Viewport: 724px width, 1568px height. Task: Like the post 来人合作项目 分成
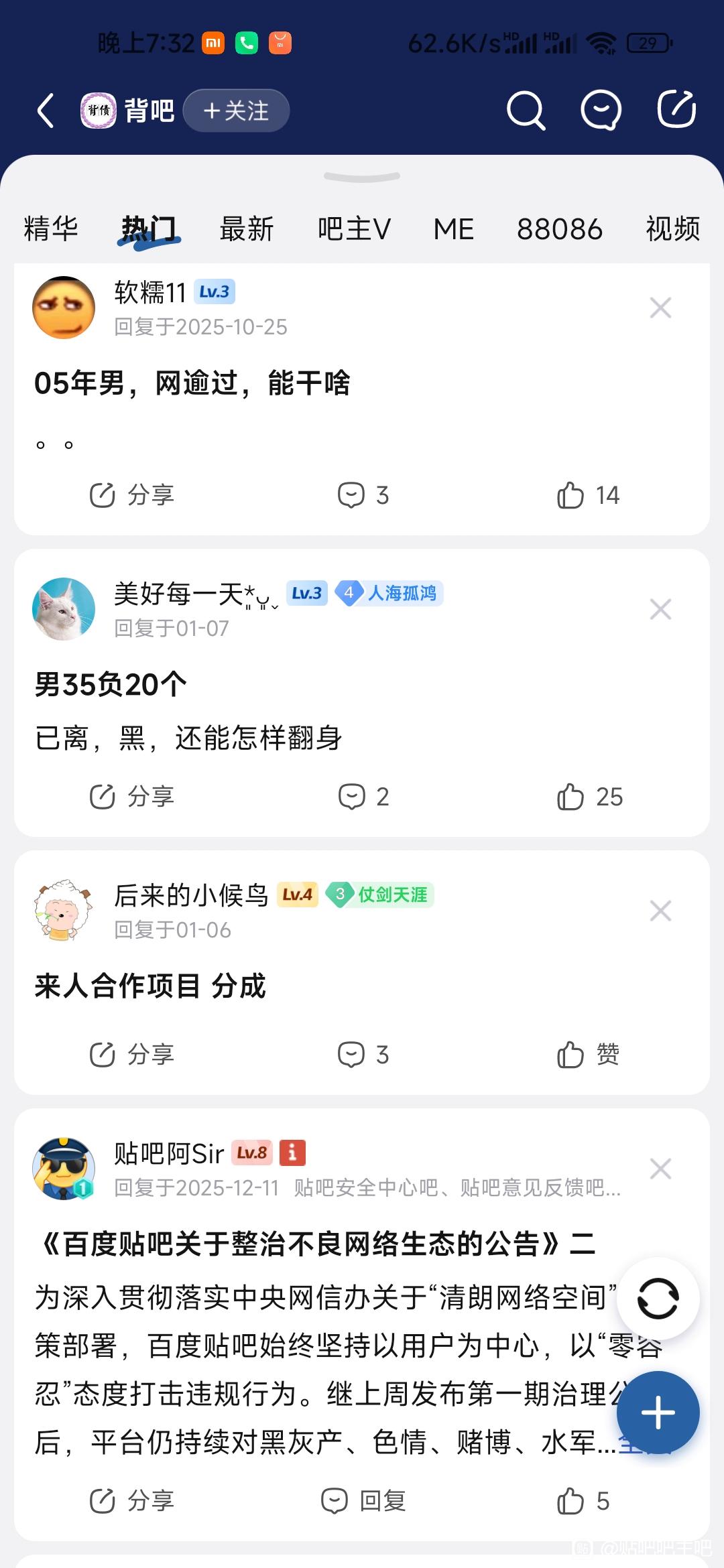click(588, 1055)
